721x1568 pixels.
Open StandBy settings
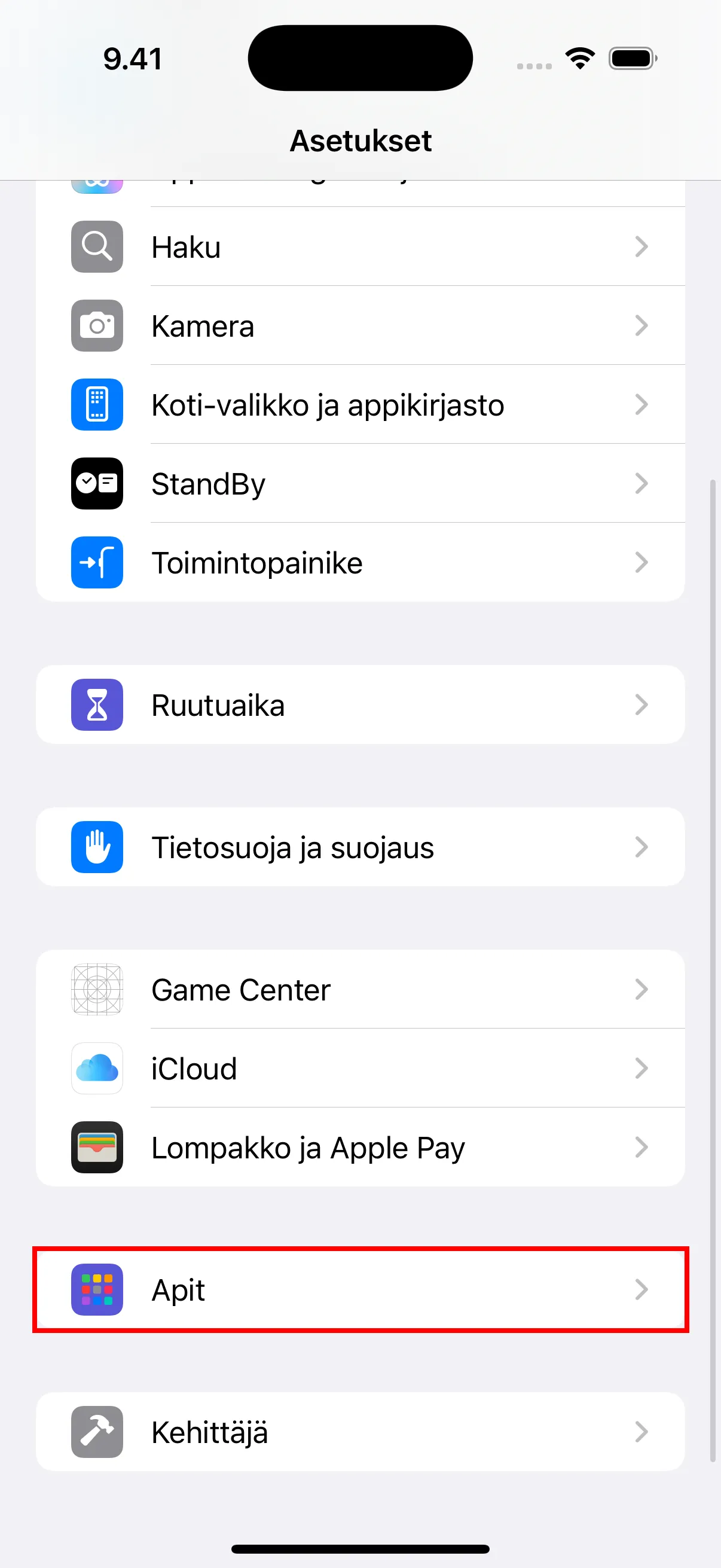coord(359,484)
